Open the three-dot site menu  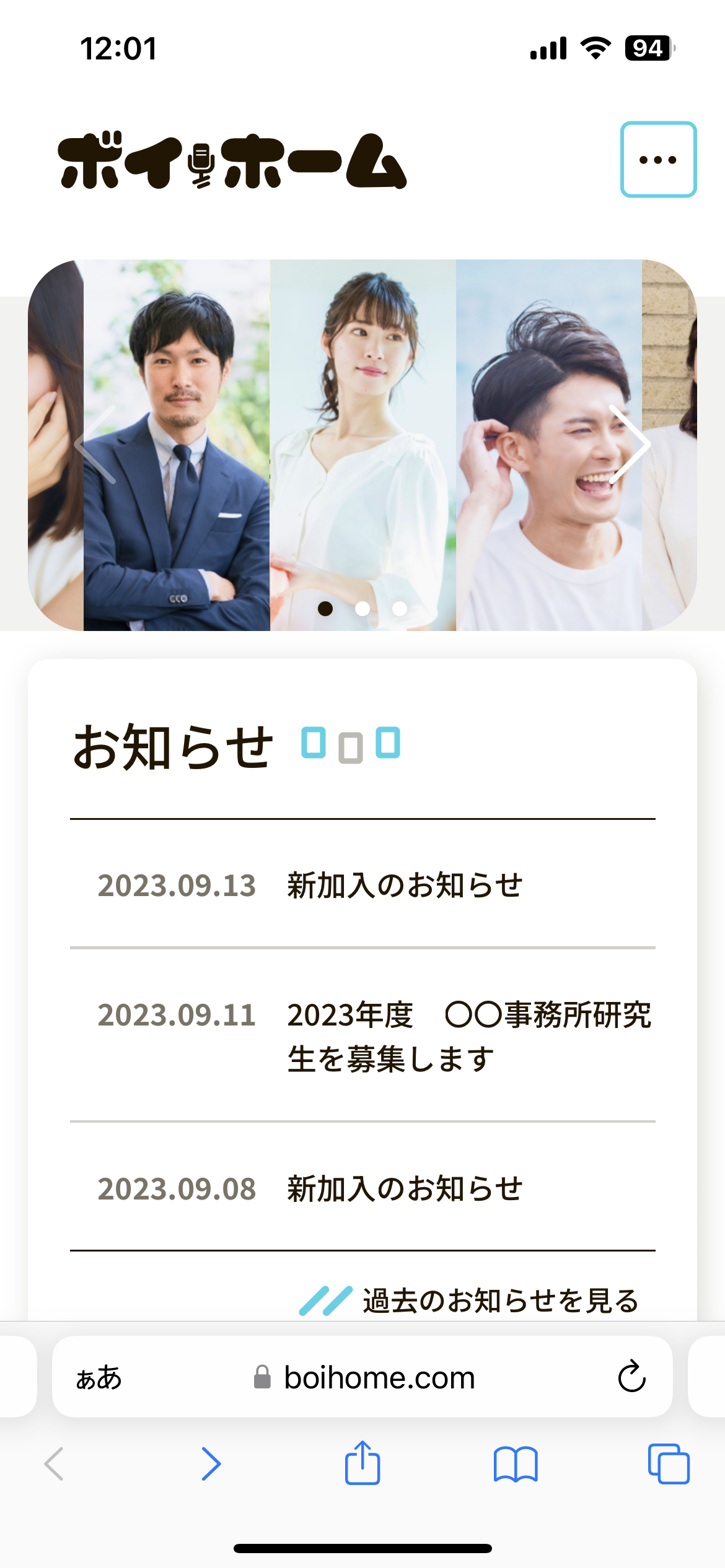(x=658, y=160)
